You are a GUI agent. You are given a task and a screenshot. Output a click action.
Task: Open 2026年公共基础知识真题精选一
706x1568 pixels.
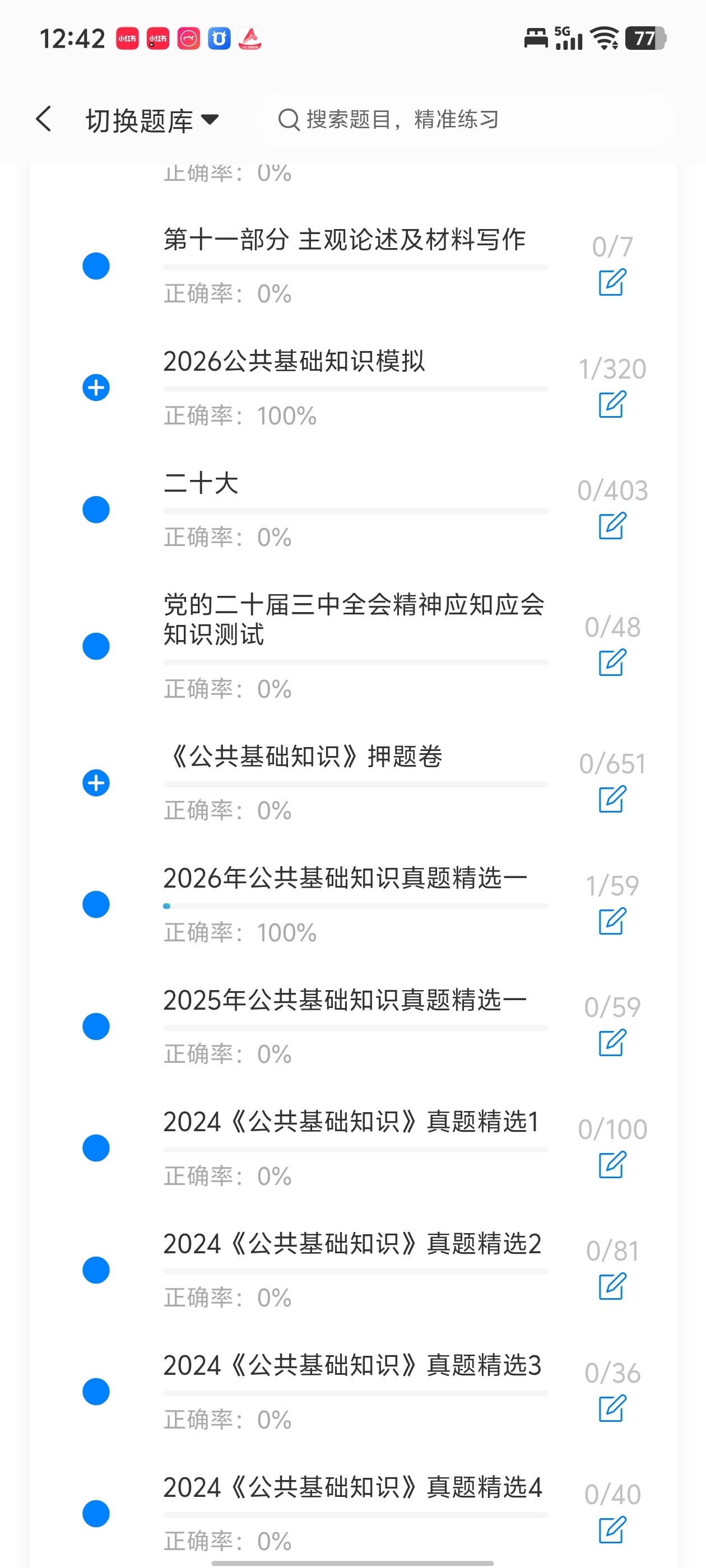click(345, 878)
